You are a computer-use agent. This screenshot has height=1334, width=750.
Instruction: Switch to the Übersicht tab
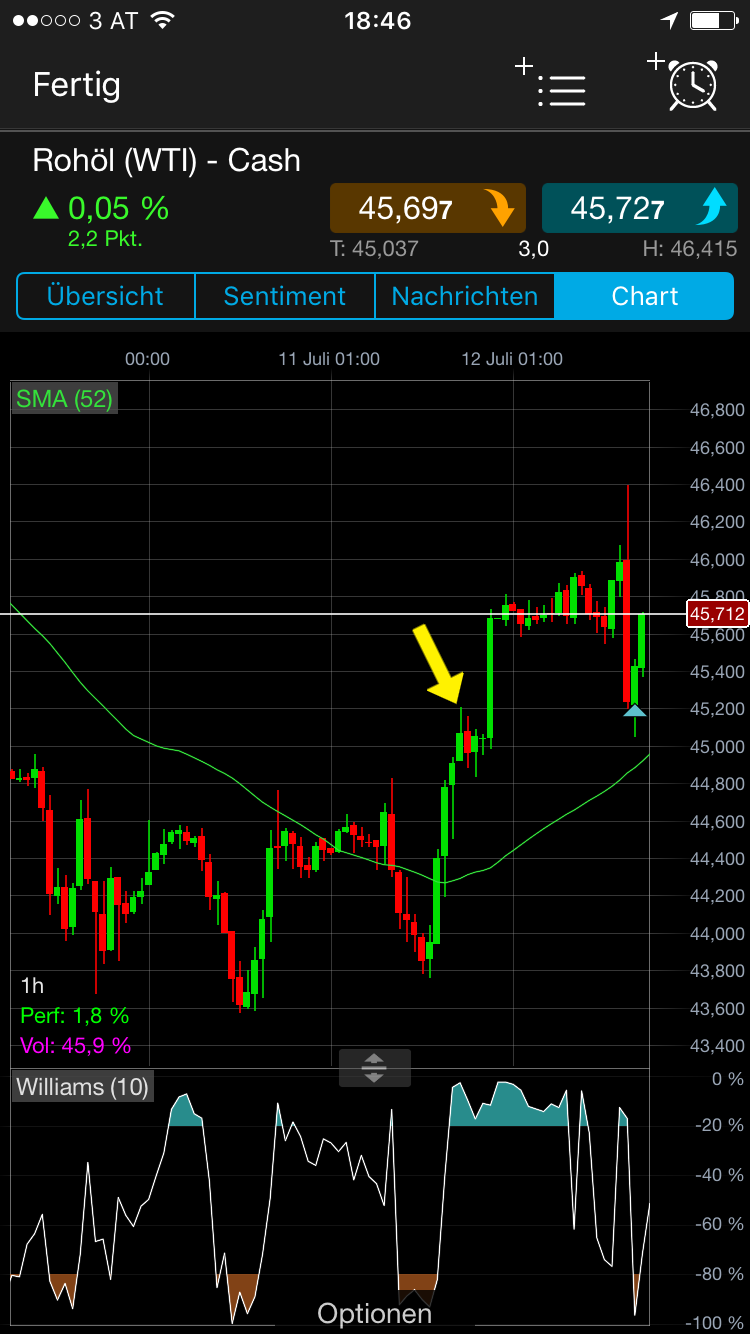[x=105, y=297]
